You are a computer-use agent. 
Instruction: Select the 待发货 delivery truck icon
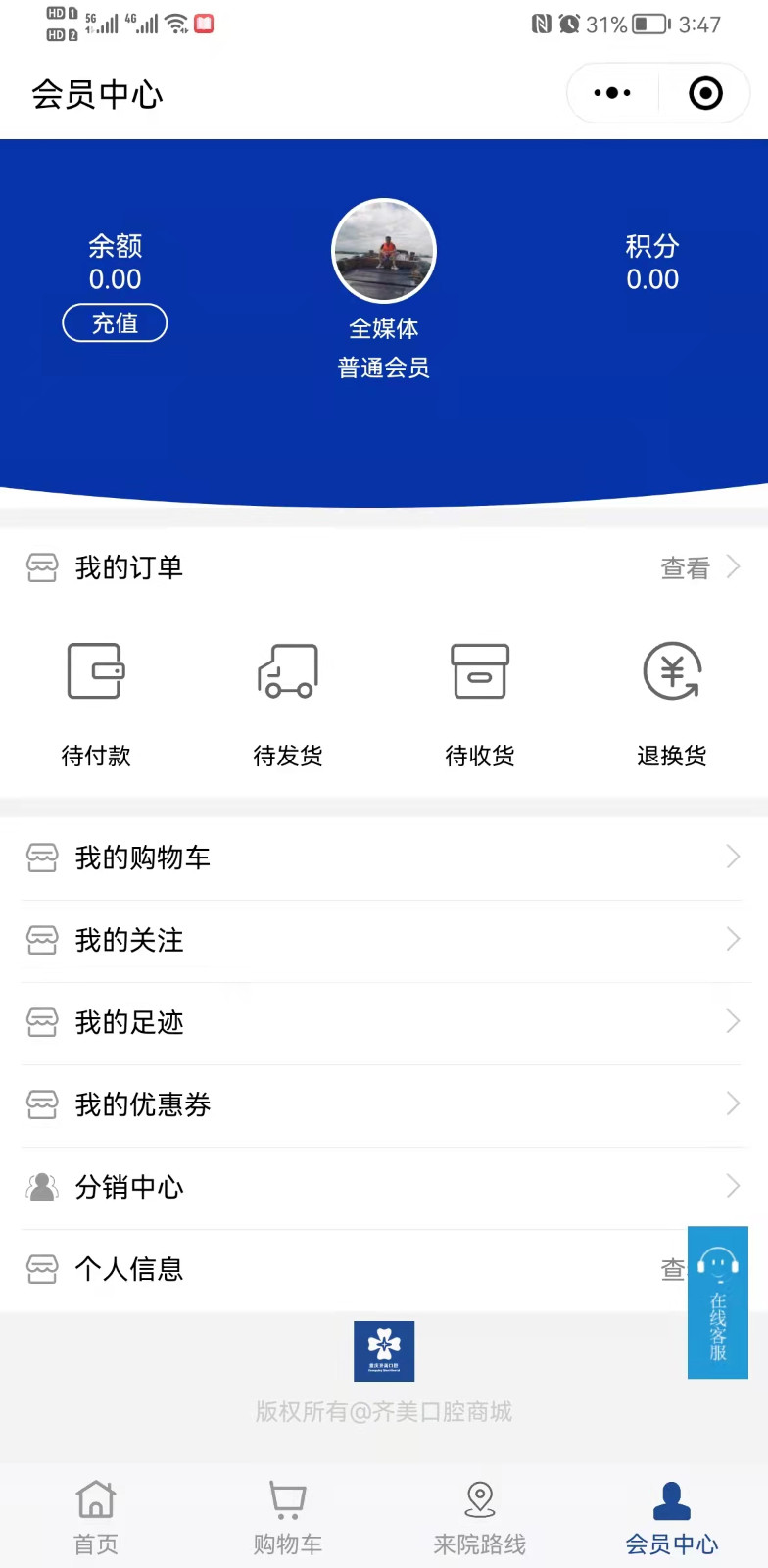[x=287, y=671]
